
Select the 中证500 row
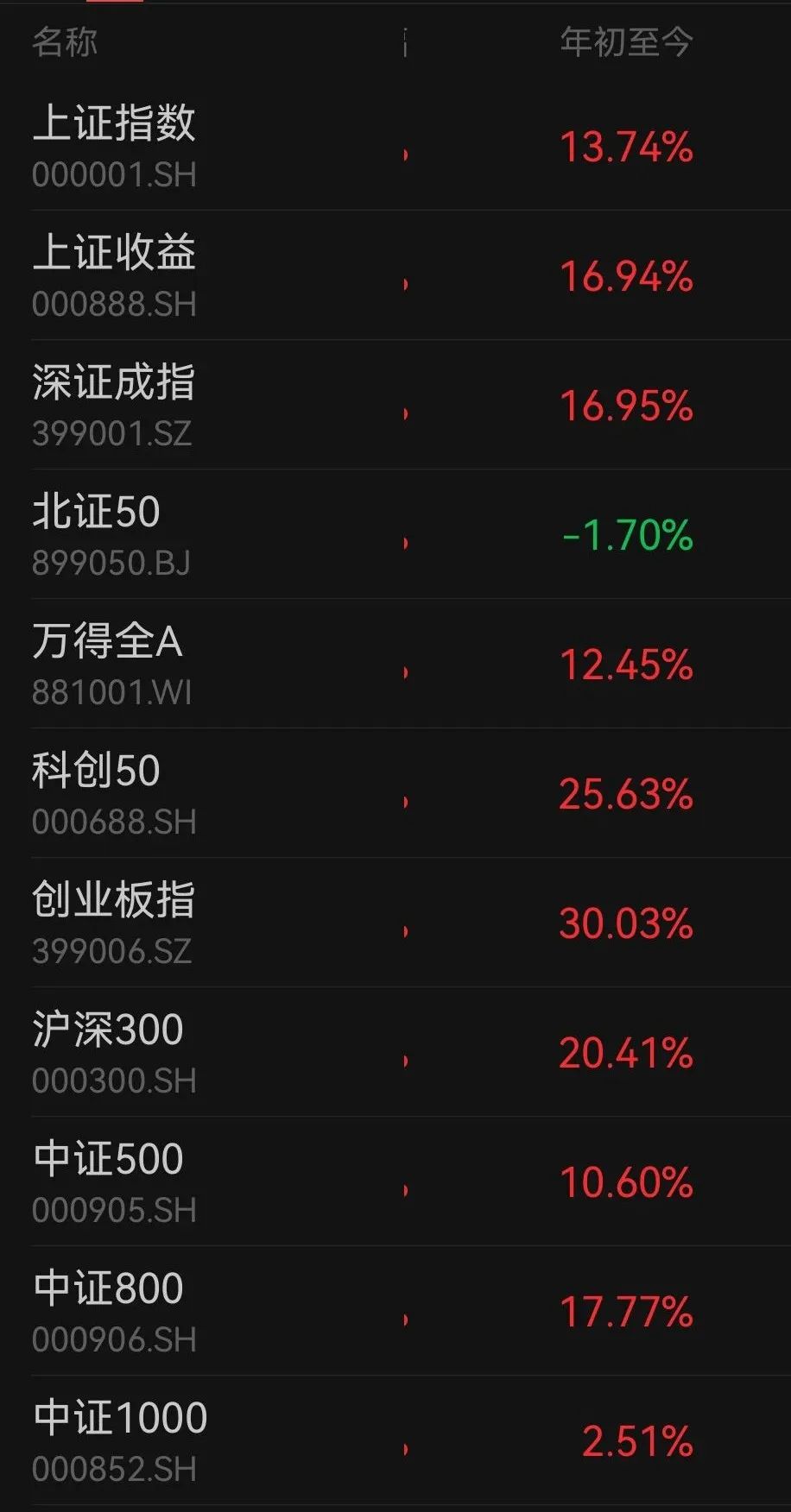(x=395, y=1181)
